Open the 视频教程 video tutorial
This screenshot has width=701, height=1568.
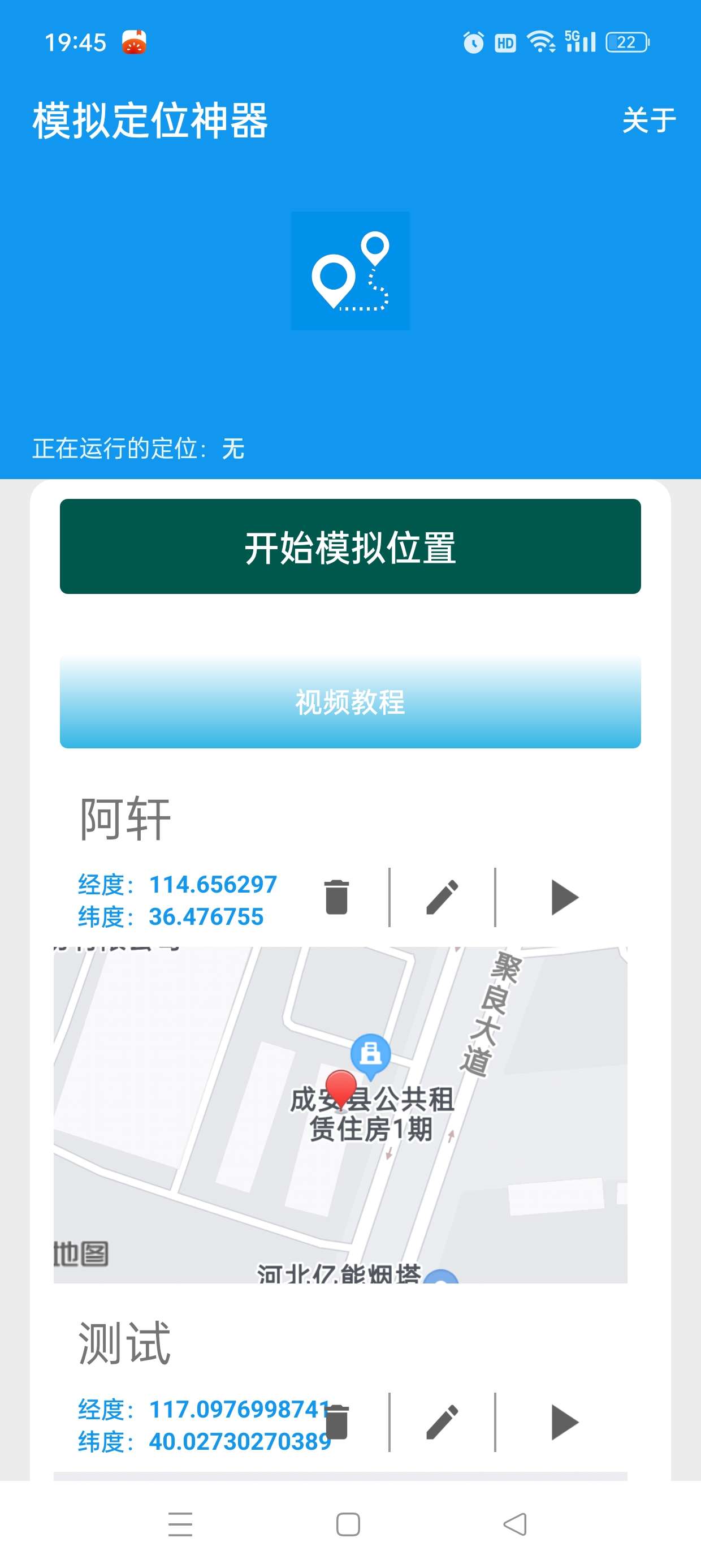[350, 702]
